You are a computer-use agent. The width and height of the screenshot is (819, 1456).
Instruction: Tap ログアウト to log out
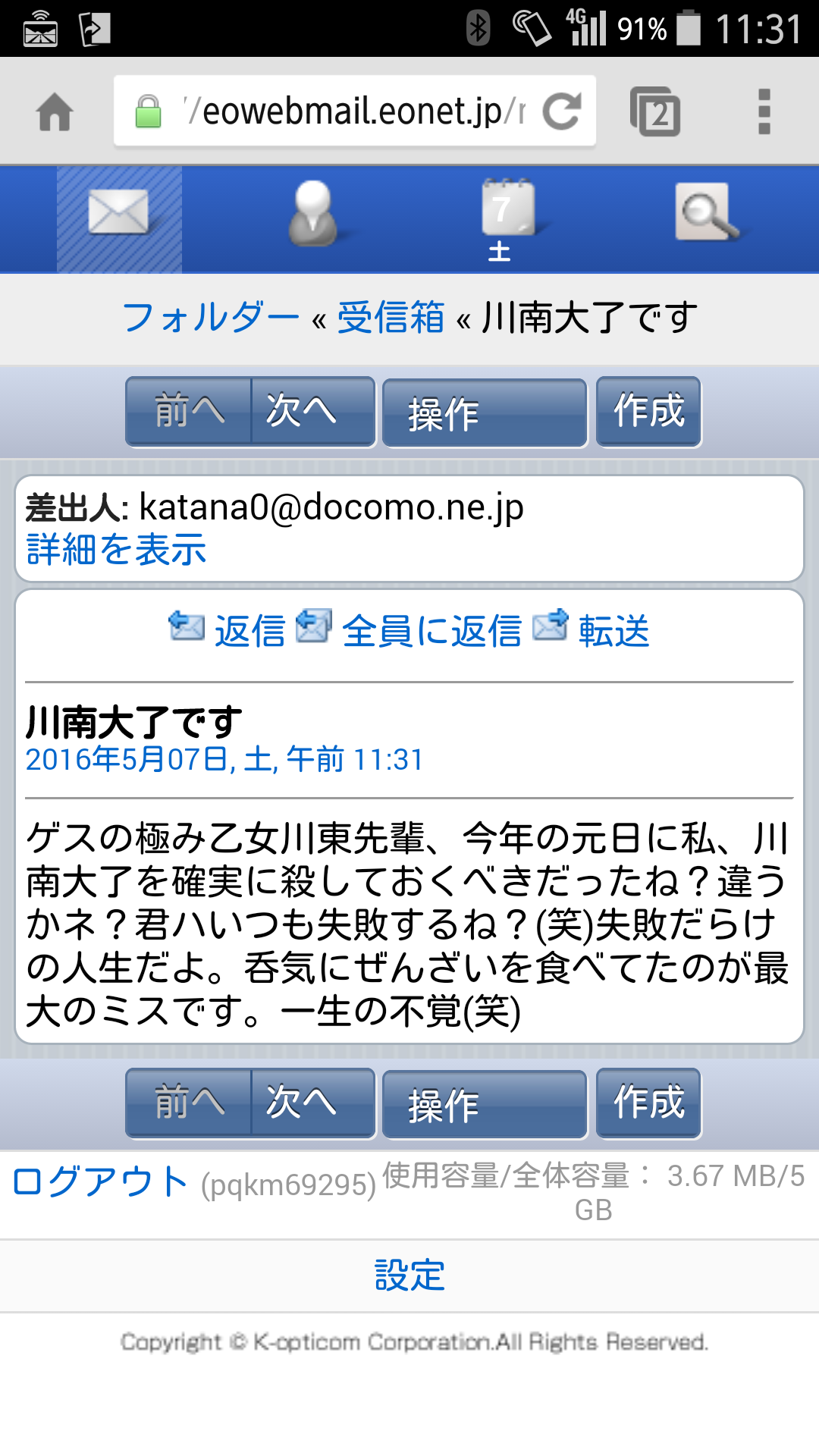[x=100, y=1181]
